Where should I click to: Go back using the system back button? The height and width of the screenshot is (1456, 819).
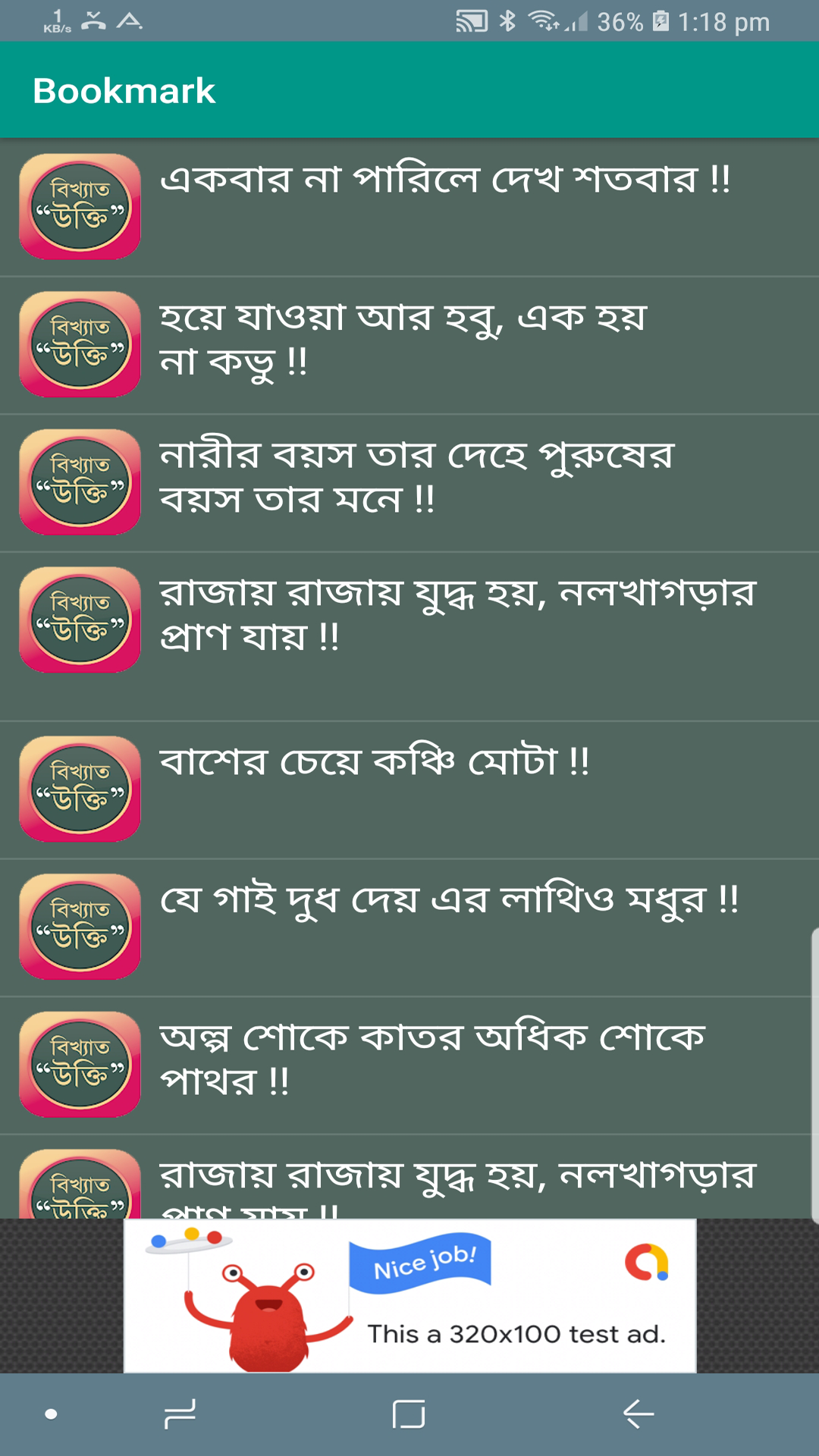(x=638, y=1414)
